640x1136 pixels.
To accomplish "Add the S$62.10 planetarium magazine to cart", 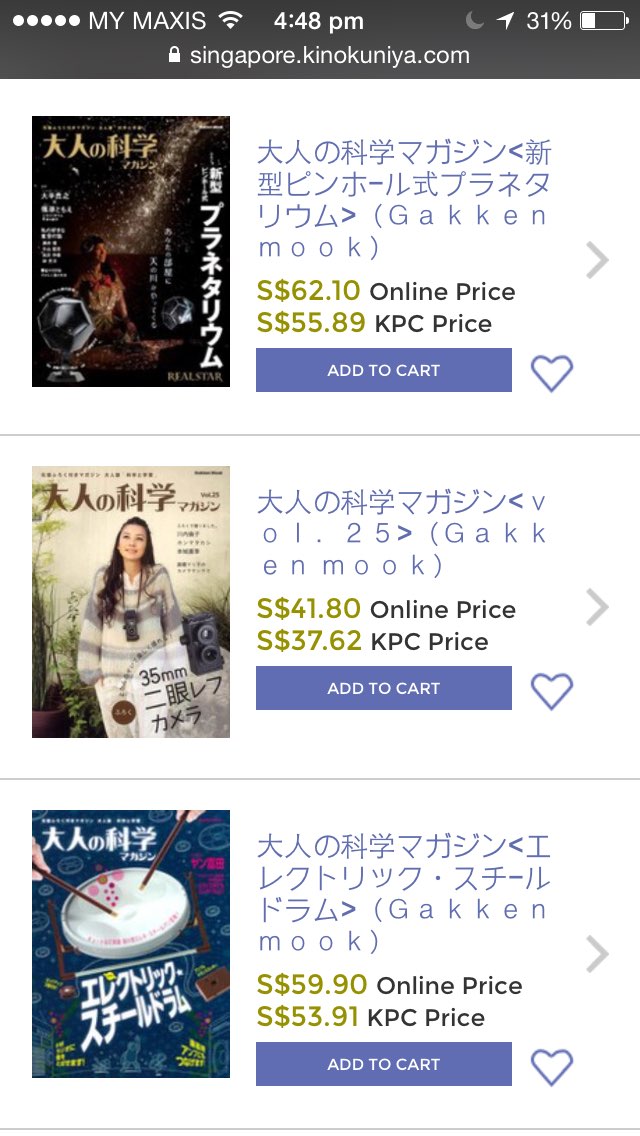I will point(383,370).
